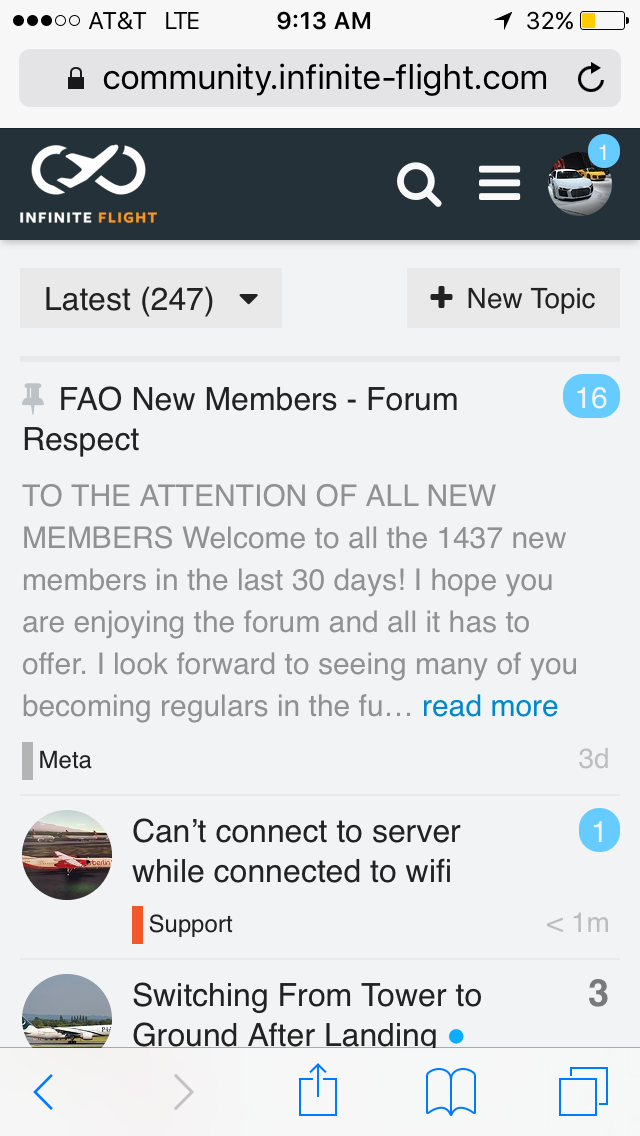
Task: Open the Support category
Action: (190, 924)
